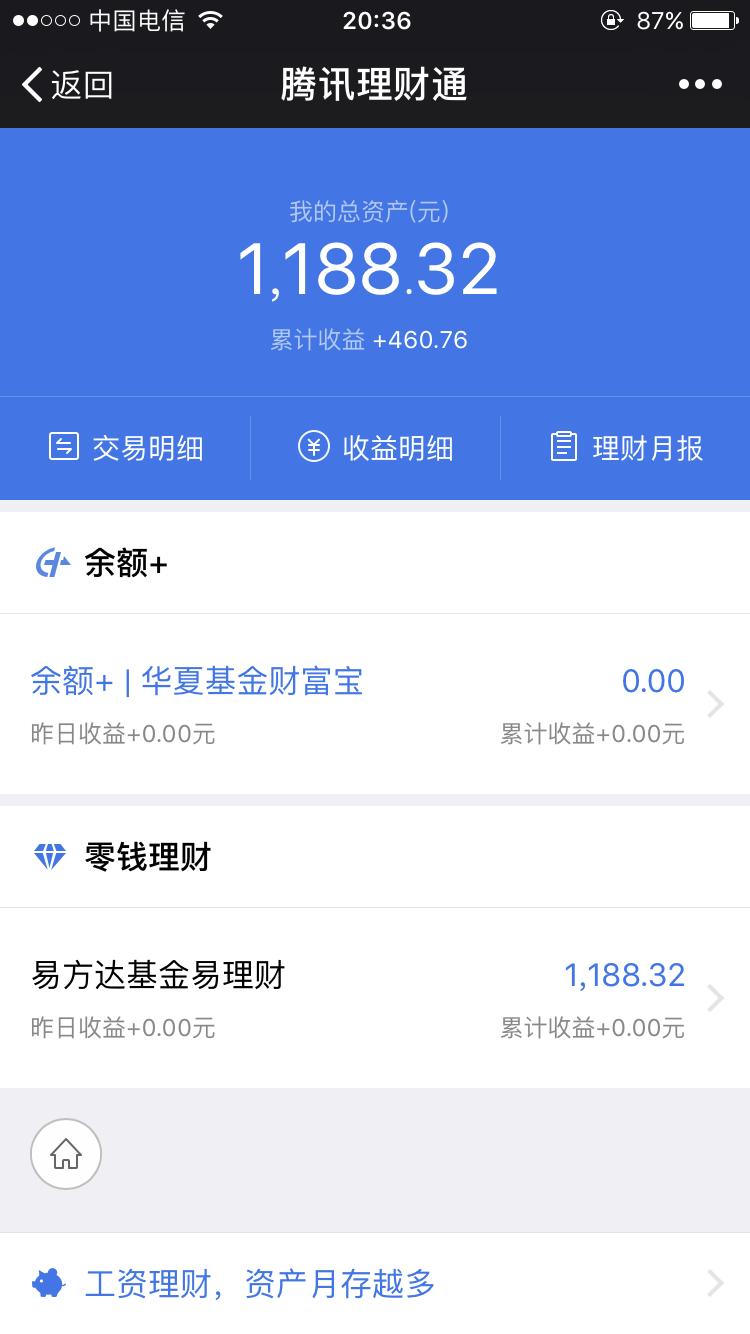Tap the battery indicator in status bar
The image size is (750, 1334).
coord(712,19)
